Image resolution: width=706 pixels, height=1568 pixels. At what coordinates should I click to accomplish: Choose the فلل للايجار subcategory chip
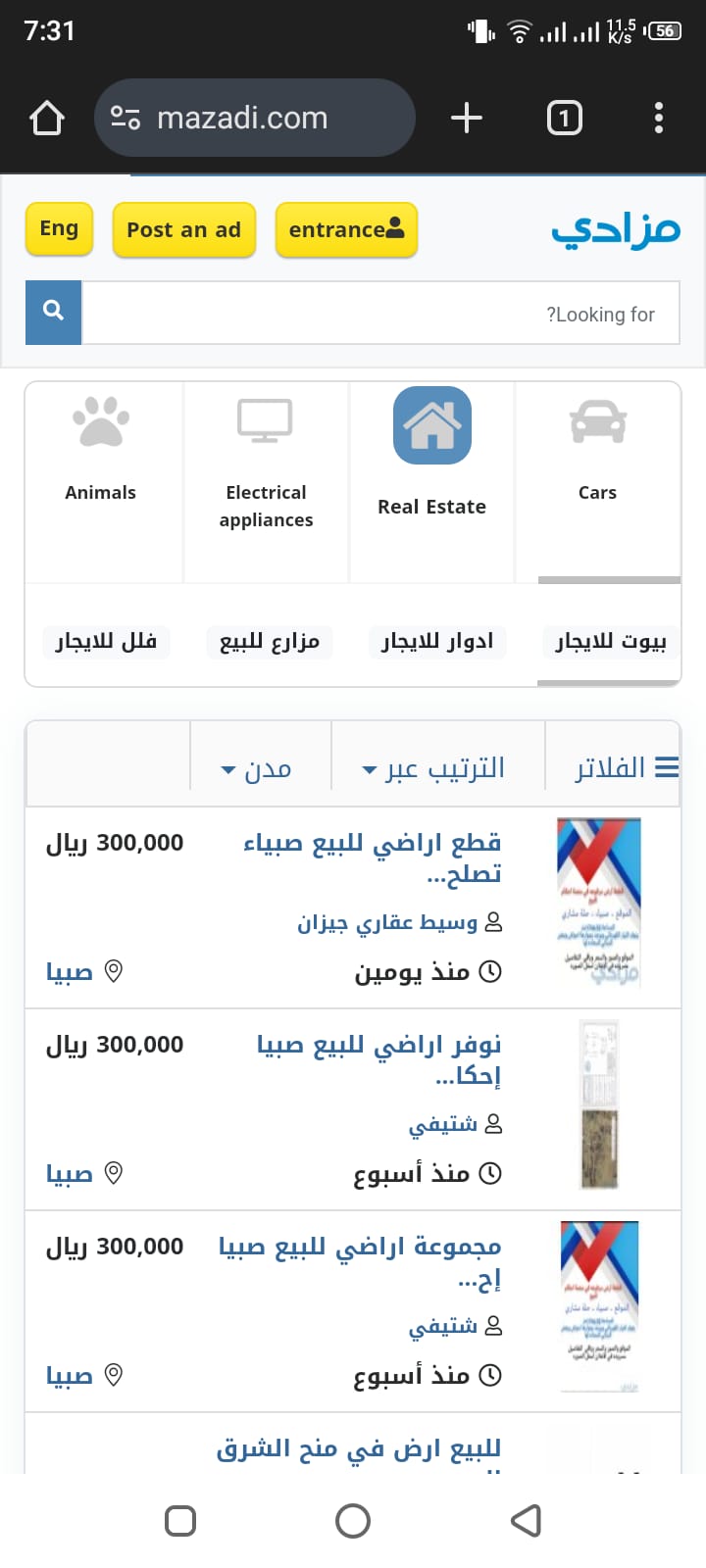coord(106,642)
